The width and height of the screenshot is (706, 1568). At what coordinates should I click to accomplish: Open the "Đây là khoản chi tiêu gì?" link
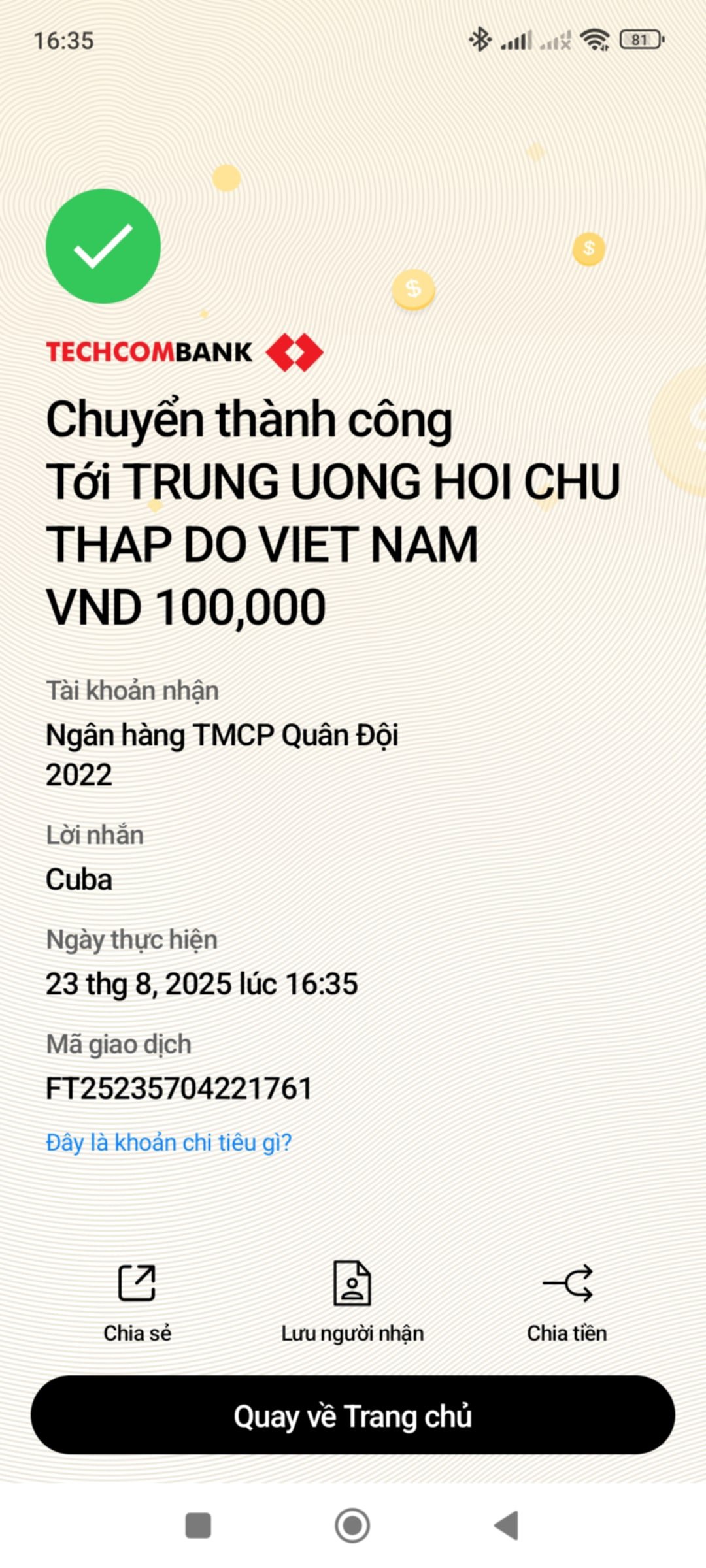169,1143
